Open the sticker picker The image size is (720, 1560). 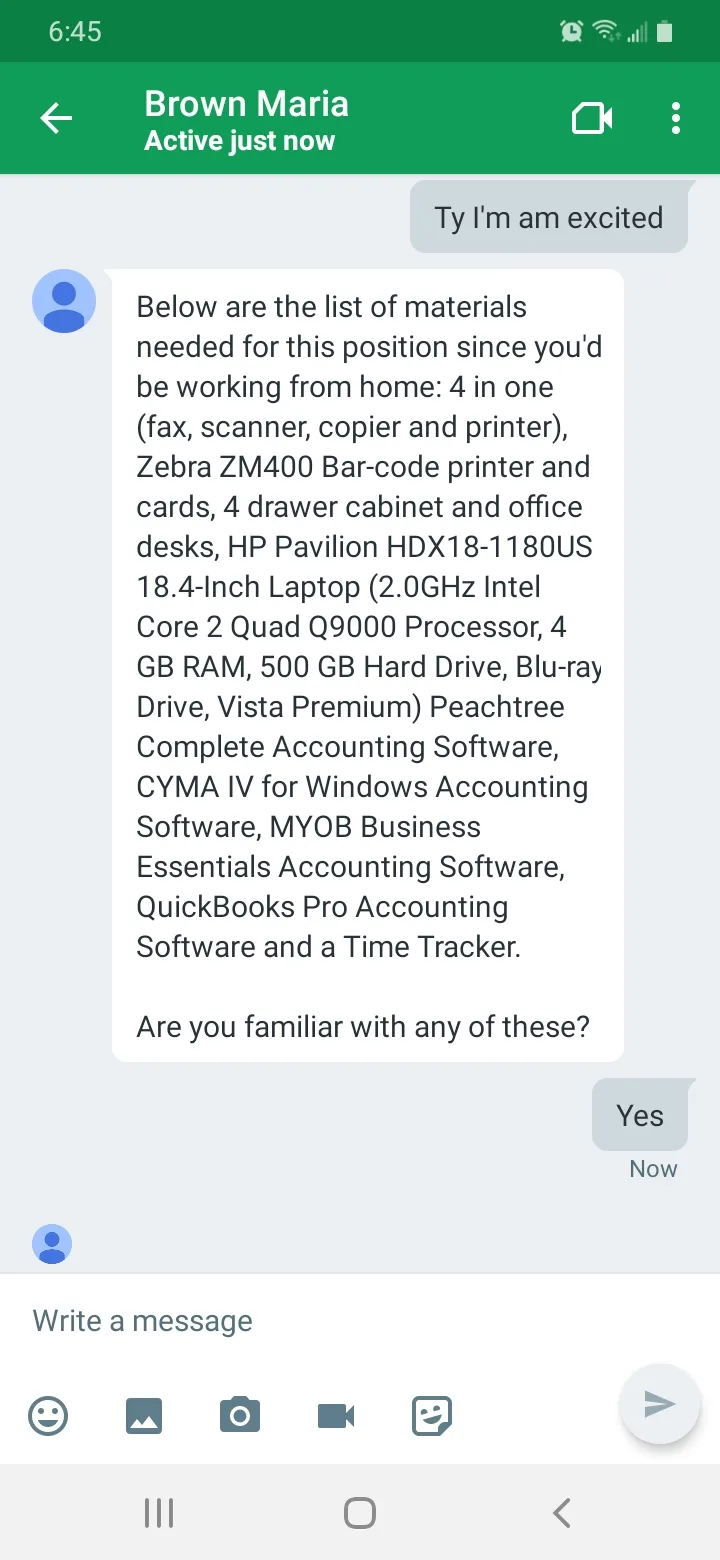tap(432, 1416)
